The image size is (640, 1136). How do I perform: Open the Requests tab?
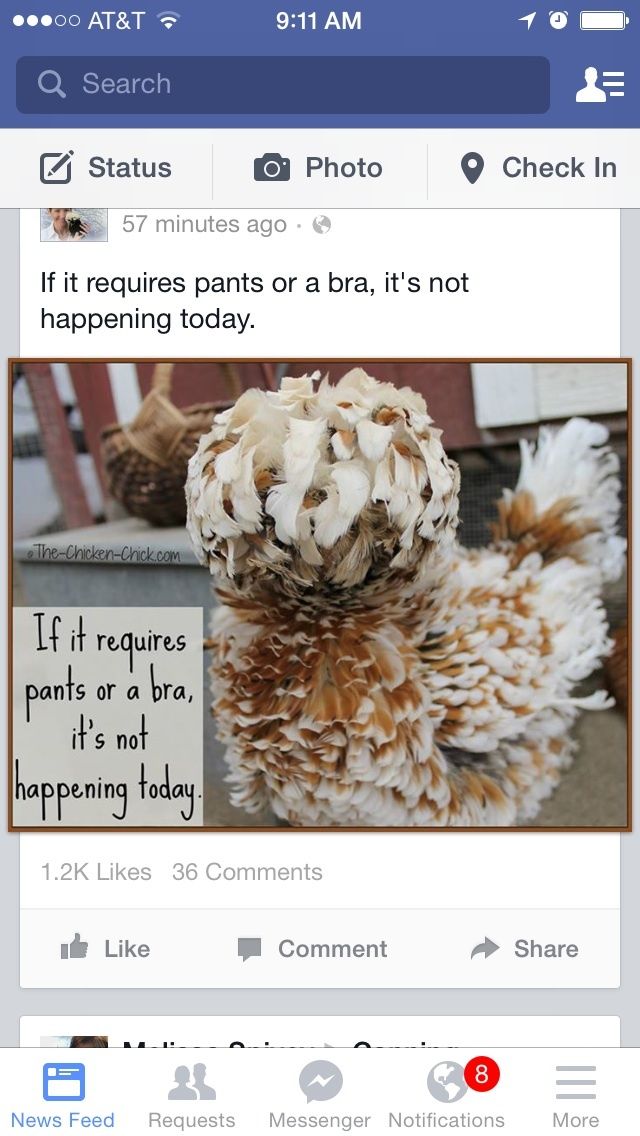pos(191,1095)
